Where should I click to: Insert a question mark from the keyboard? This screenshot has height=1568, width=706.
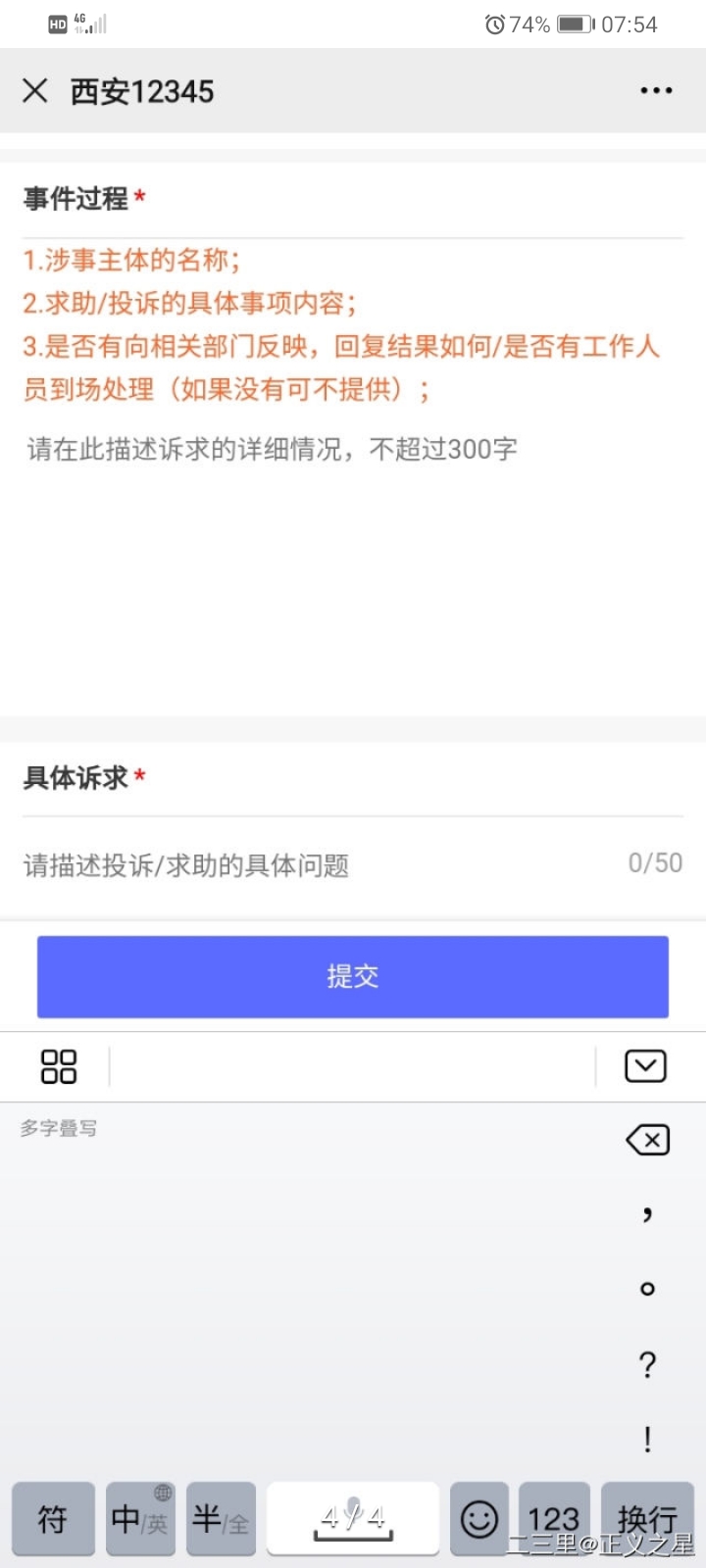(647, 1363)
